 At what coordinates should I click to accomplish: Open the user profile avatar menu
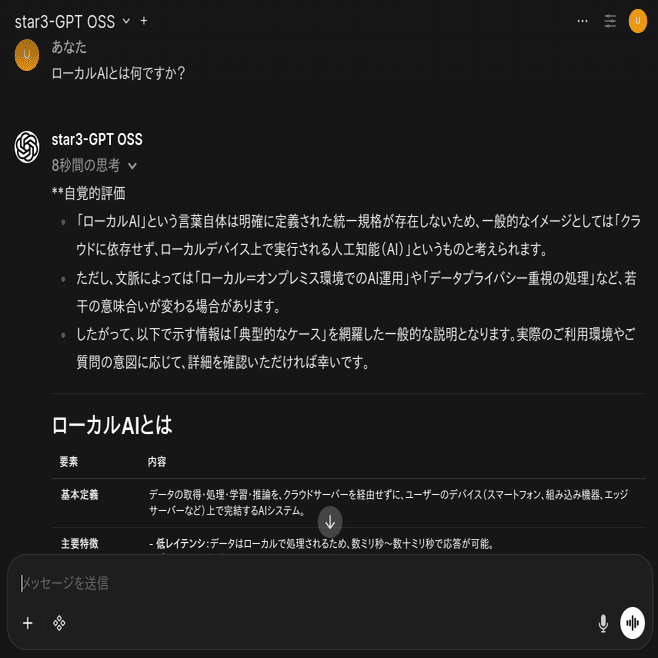[x=637, y=20]
